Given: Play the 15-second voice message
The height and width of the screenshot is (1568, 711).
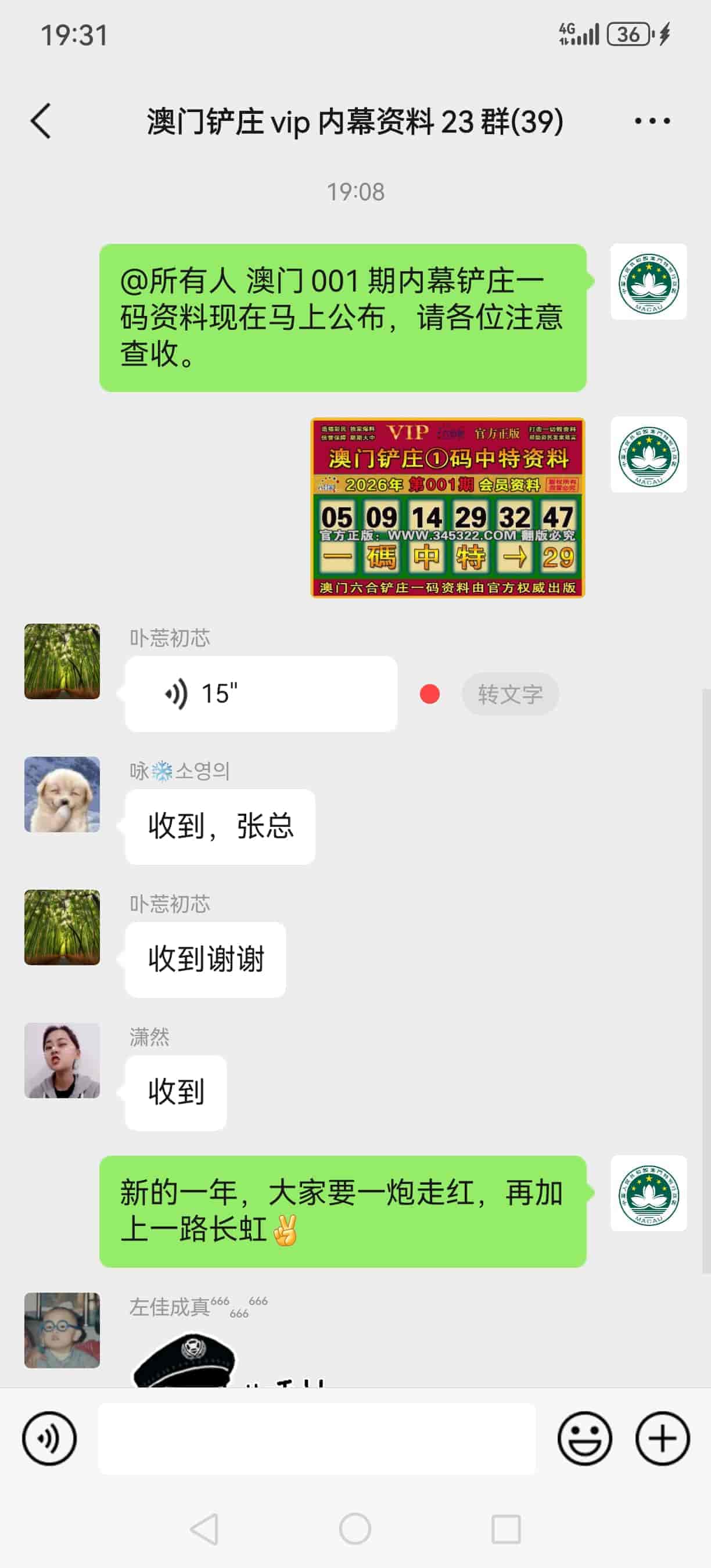Looking at the screenshot, I should tap(261, 693).
